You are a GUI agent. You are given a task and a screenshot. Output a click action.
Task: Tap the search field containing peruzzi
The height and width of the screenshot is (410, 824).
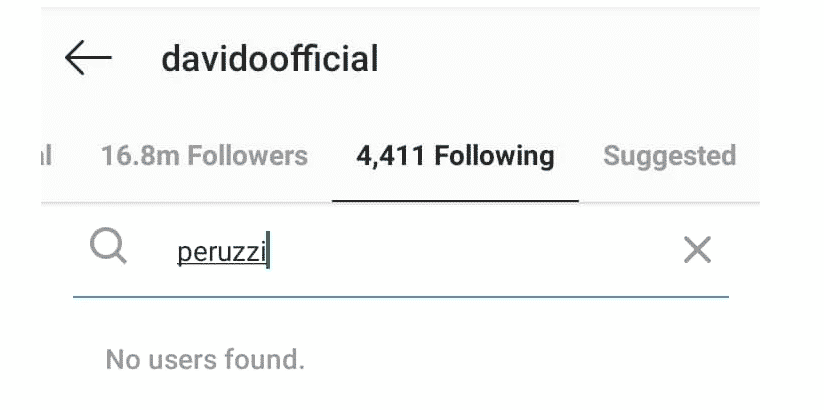(x=400, y=252)
